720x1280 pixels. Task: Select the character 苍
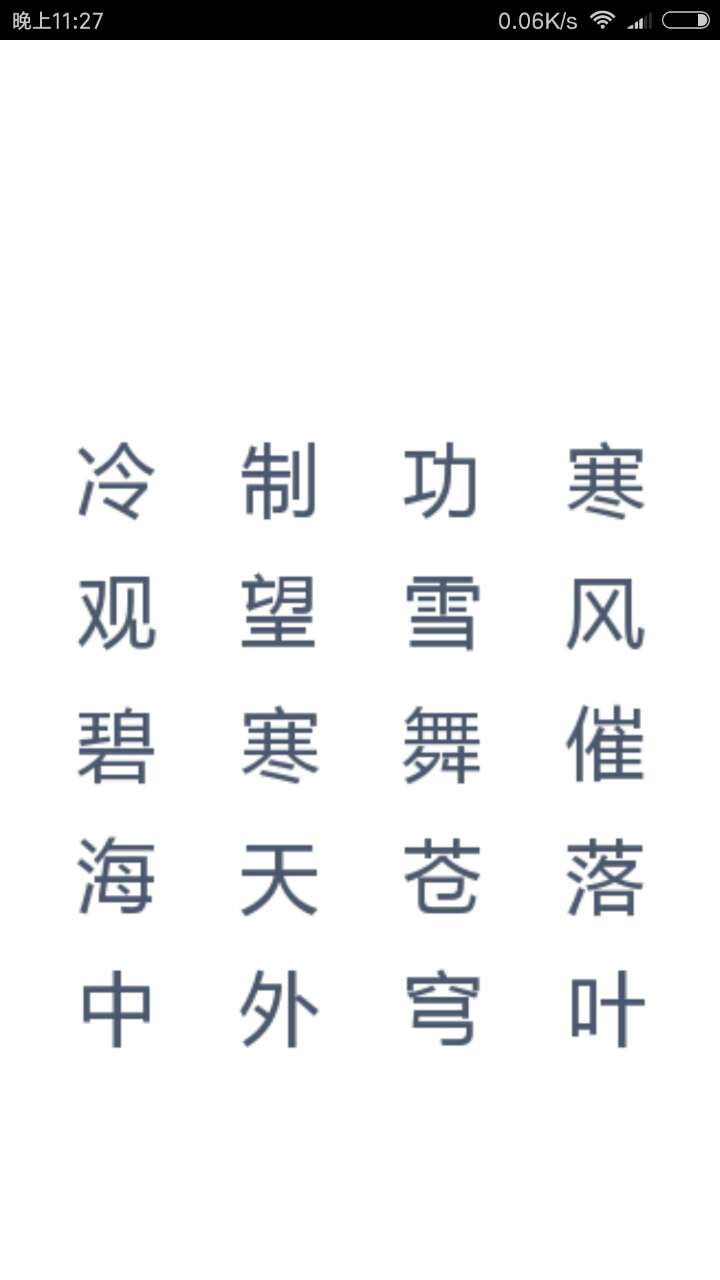point(442,878)
